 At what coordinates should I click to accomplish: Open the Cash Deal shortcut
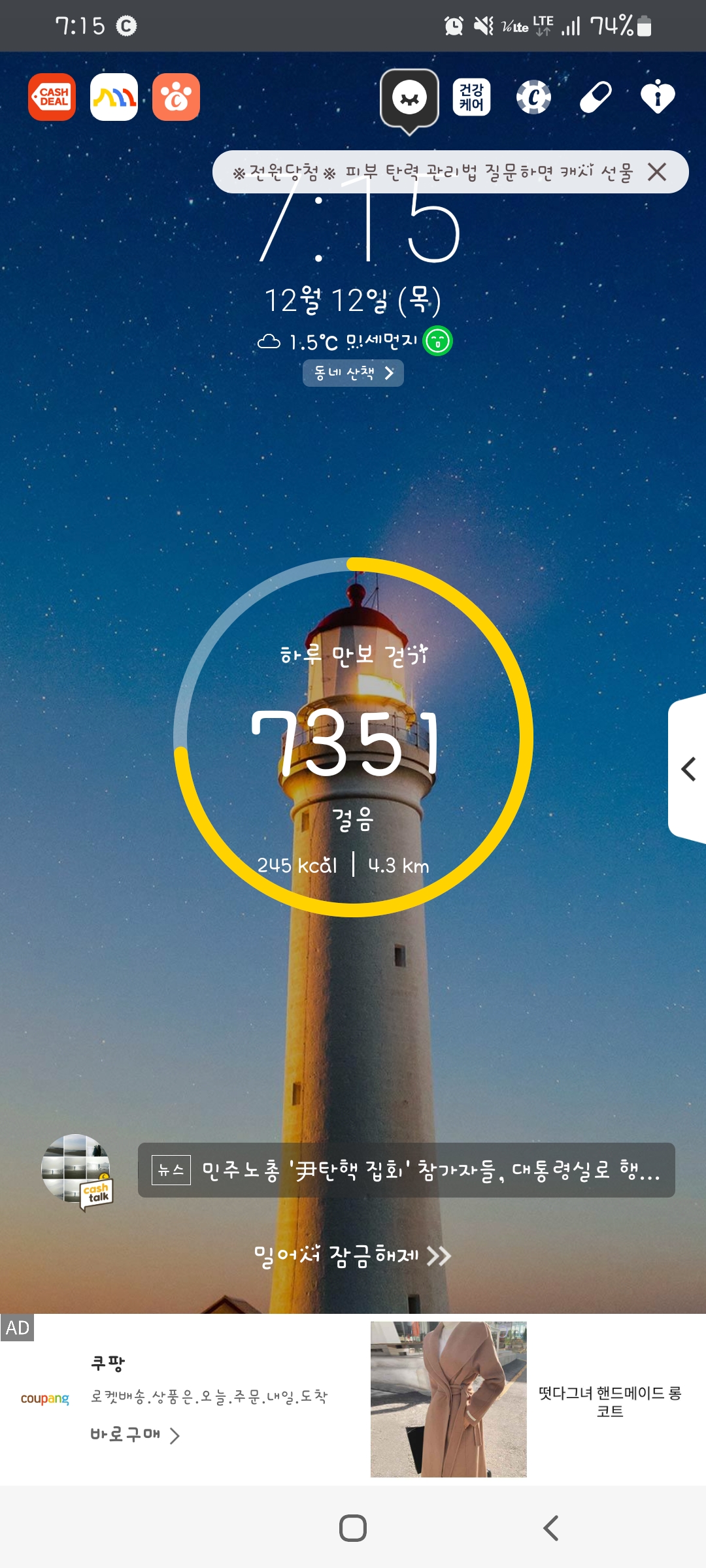pos(52,97)
